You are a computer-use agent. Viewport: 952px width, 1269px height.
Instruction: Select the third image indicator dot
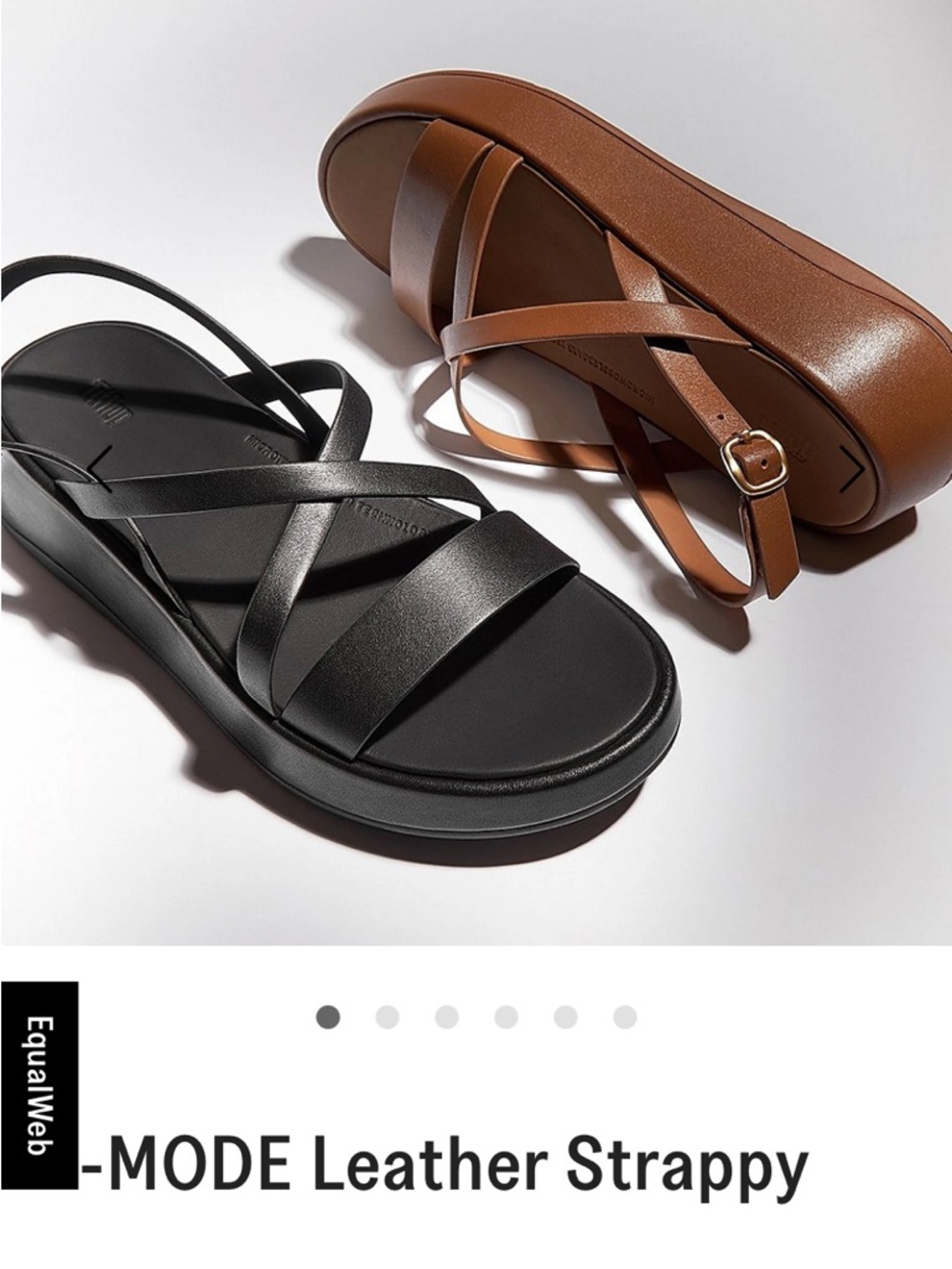[446, 1017]
